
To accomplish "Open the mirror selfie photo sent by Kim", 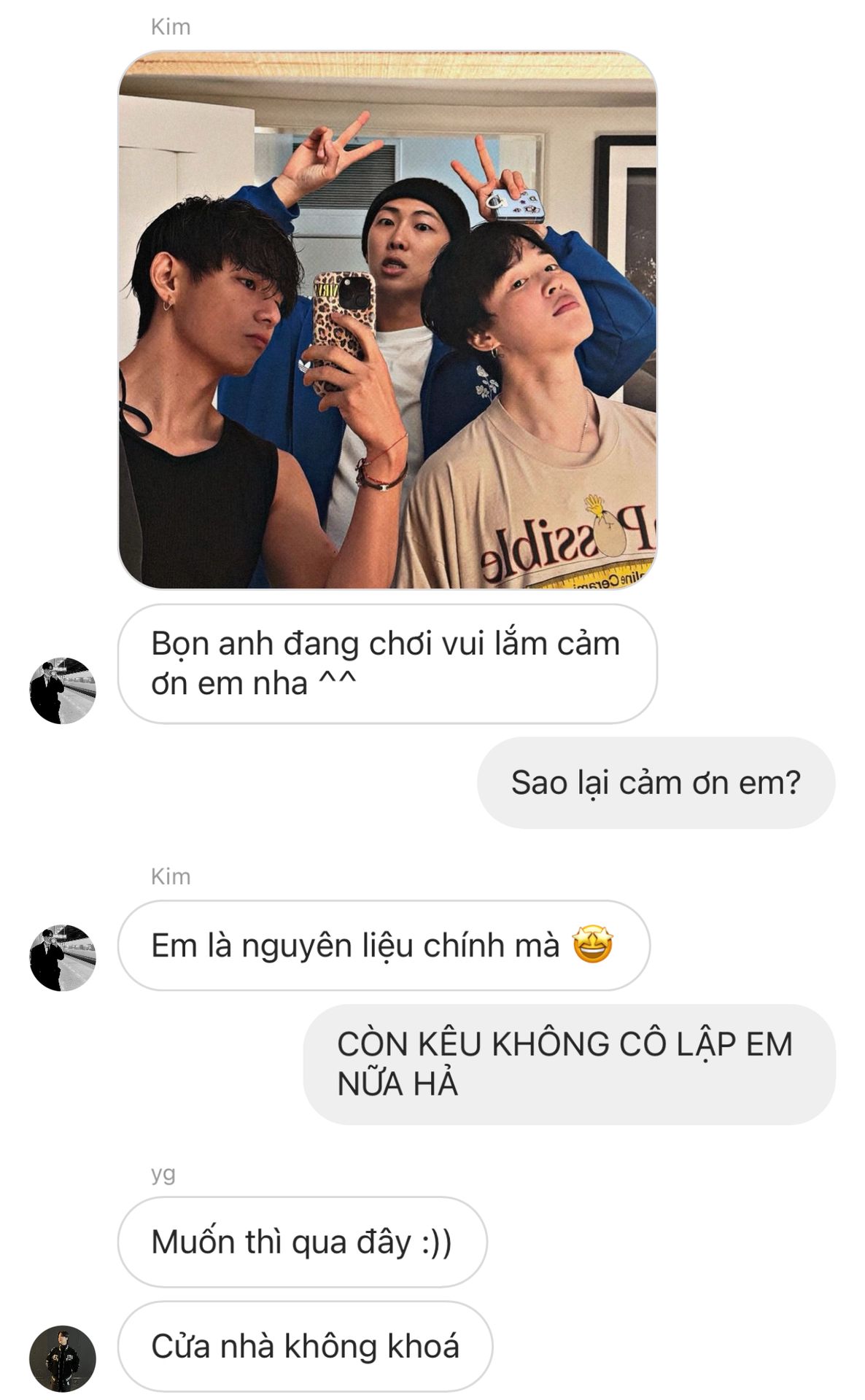I will point(387,319).
